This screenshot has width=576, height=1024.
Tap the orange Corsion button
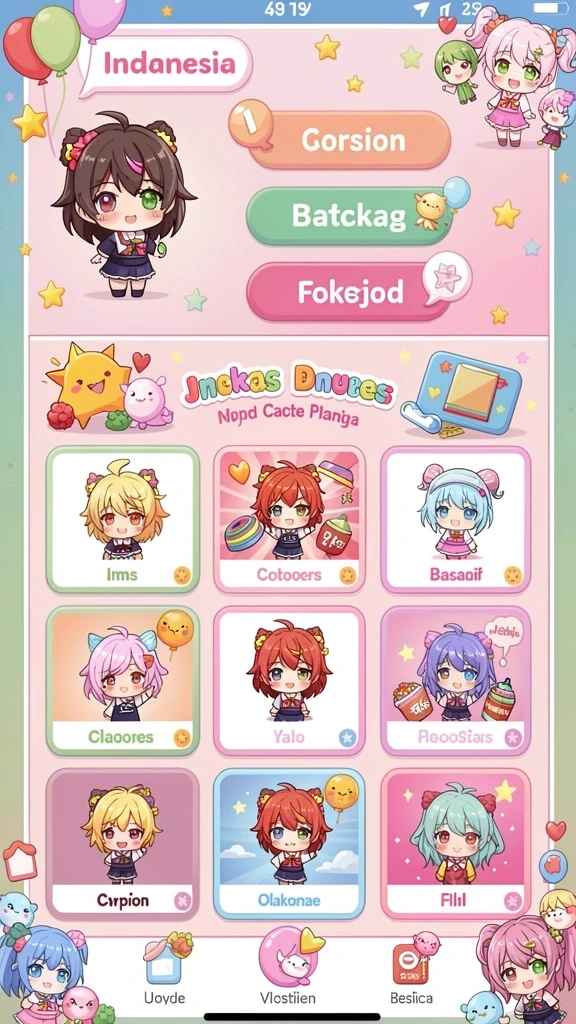(349, 140)
